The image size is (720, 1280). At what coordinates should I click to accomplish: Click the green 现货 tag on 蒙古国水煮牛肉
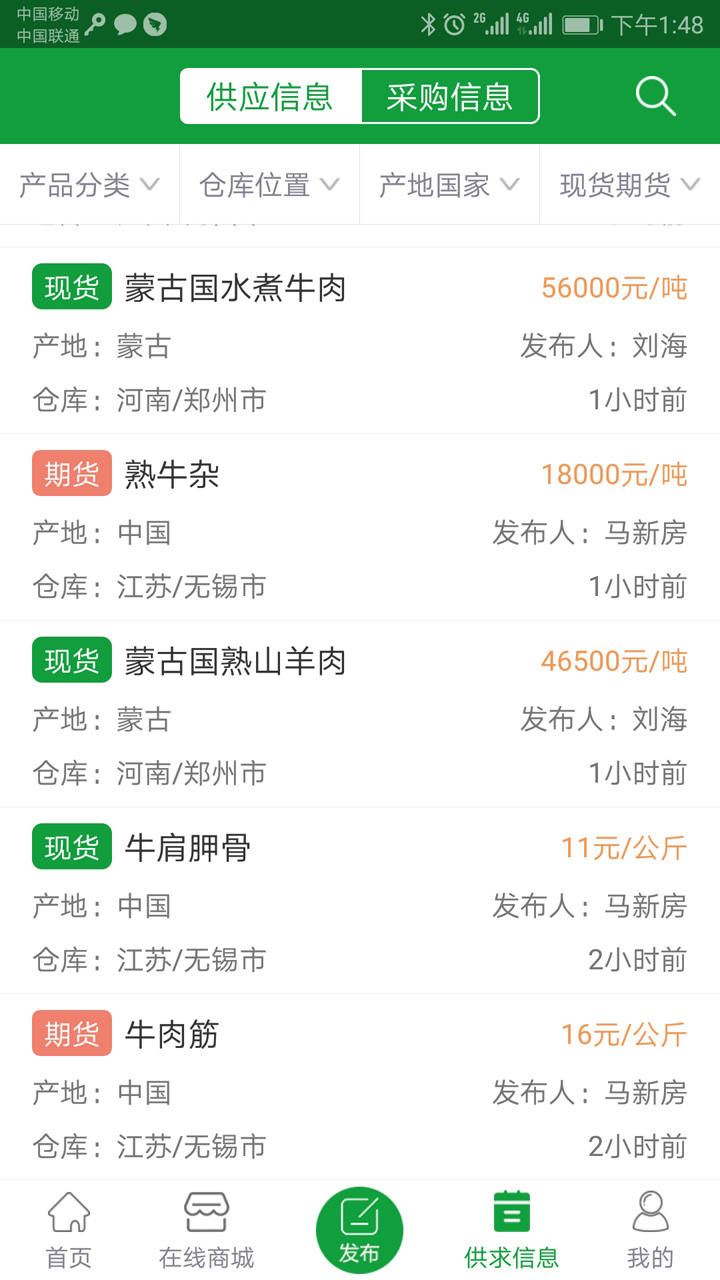tap(71, 286)
